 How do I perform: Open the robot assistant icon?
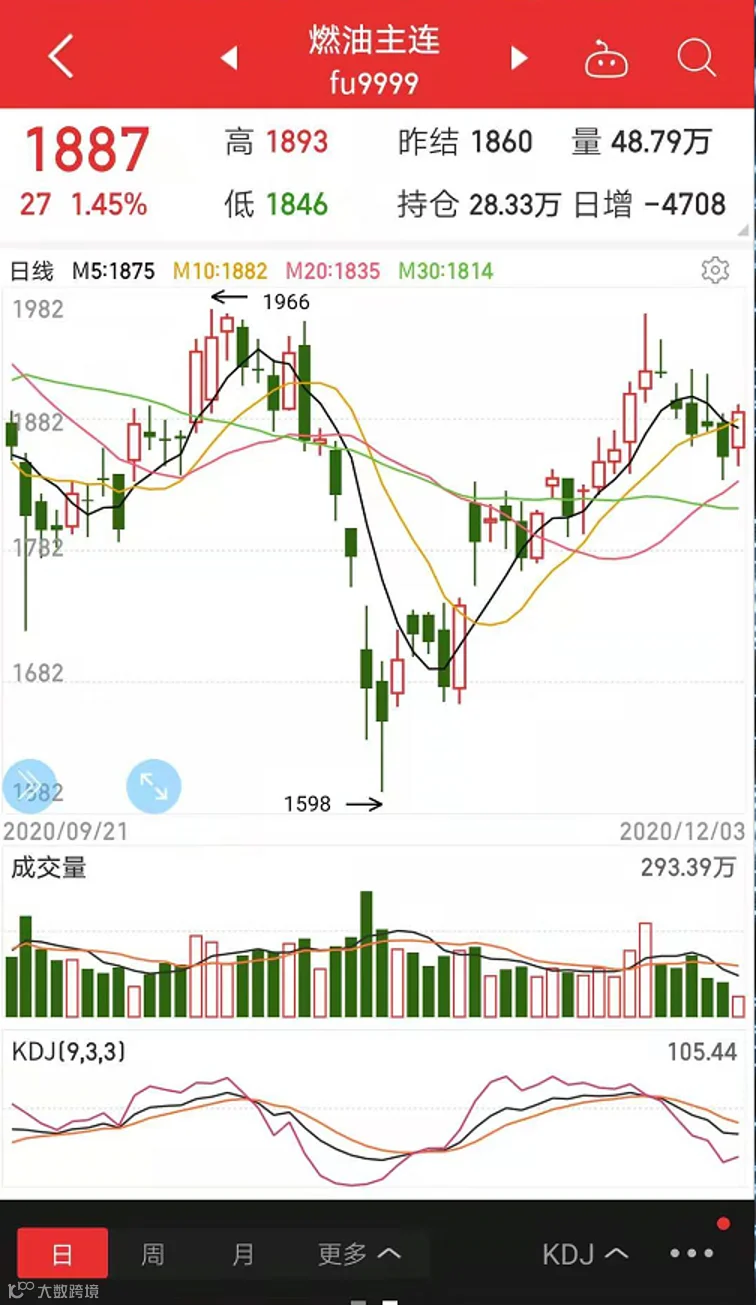(x=606, y=58)
